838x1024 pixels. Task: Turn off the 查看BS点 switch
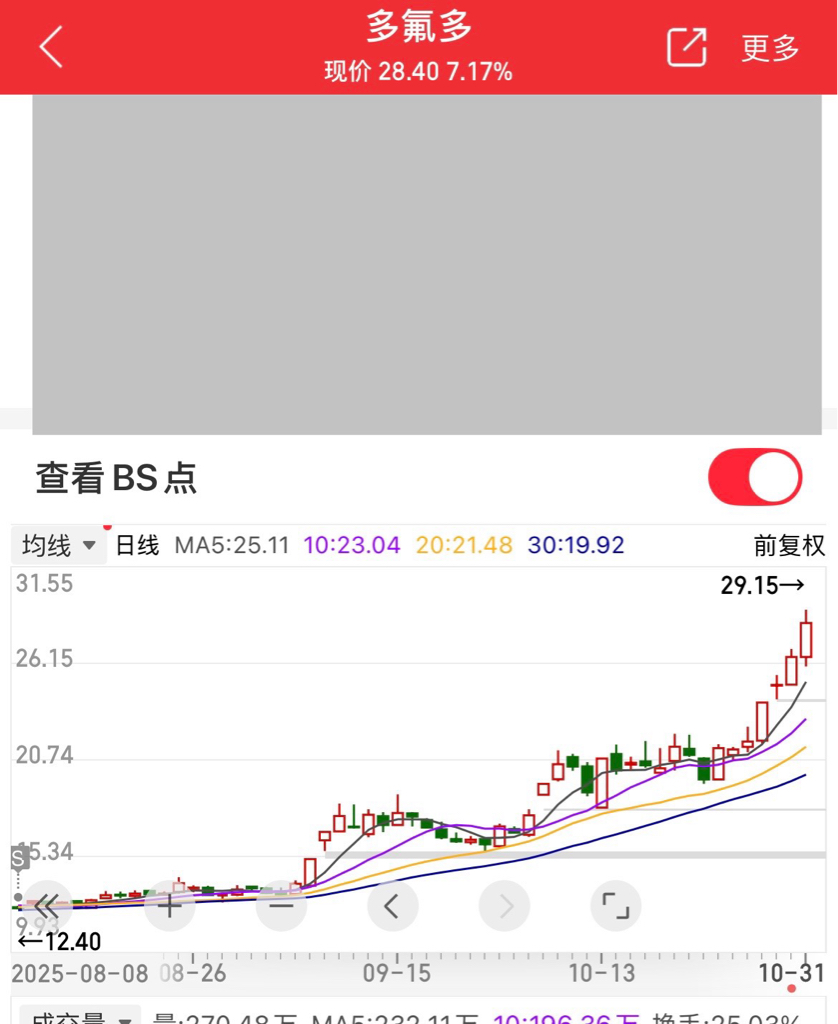pos(755,477)
